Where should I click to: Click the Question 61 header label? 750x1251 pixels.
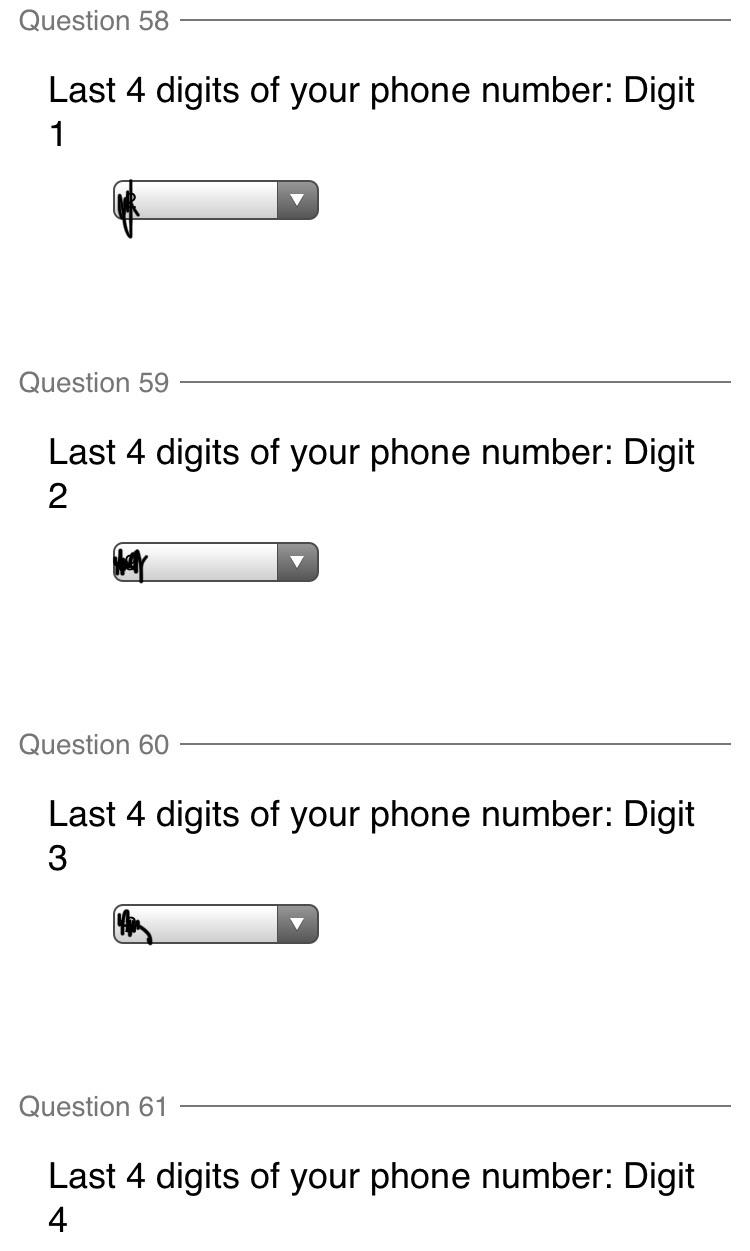point(94,1106)
